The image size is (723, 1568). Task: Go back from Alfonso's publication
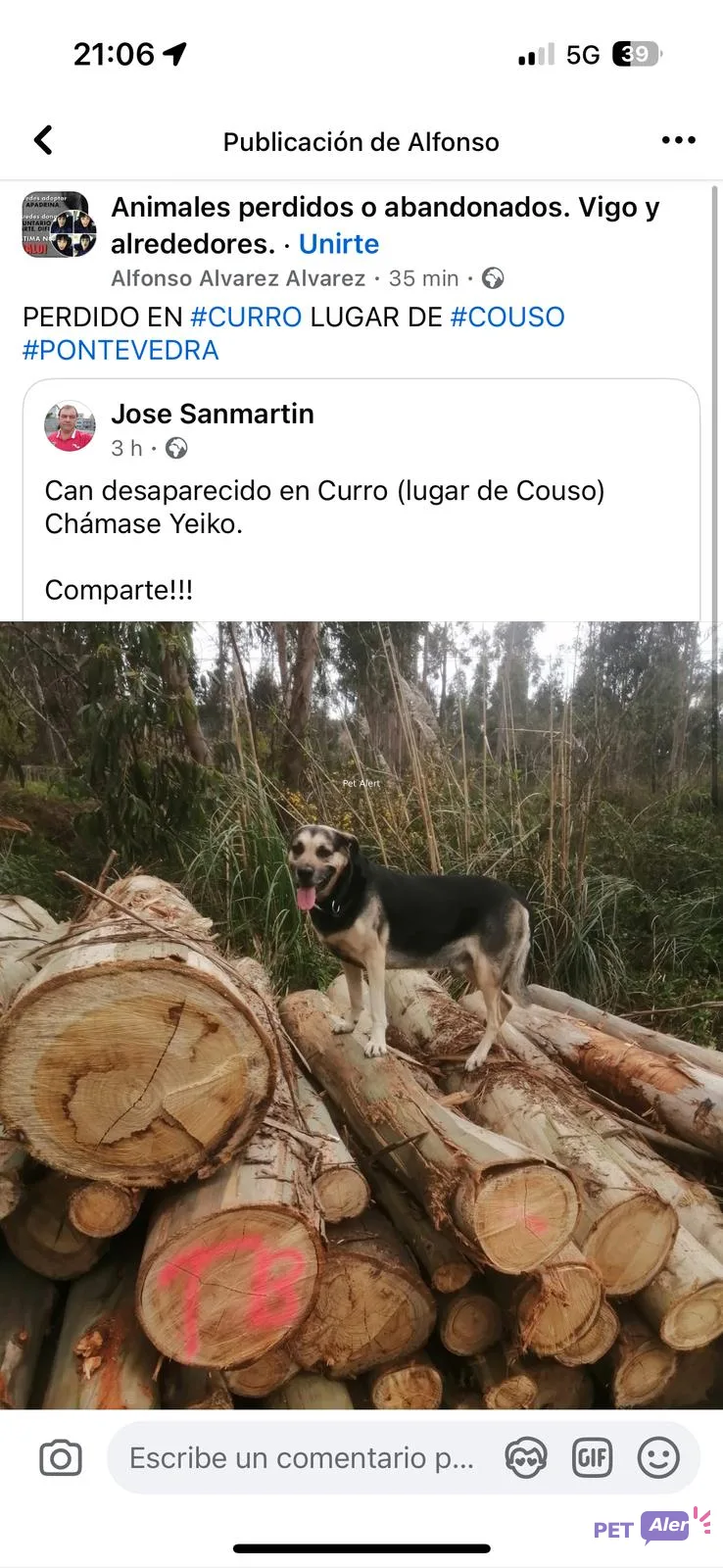click(43, 141)
